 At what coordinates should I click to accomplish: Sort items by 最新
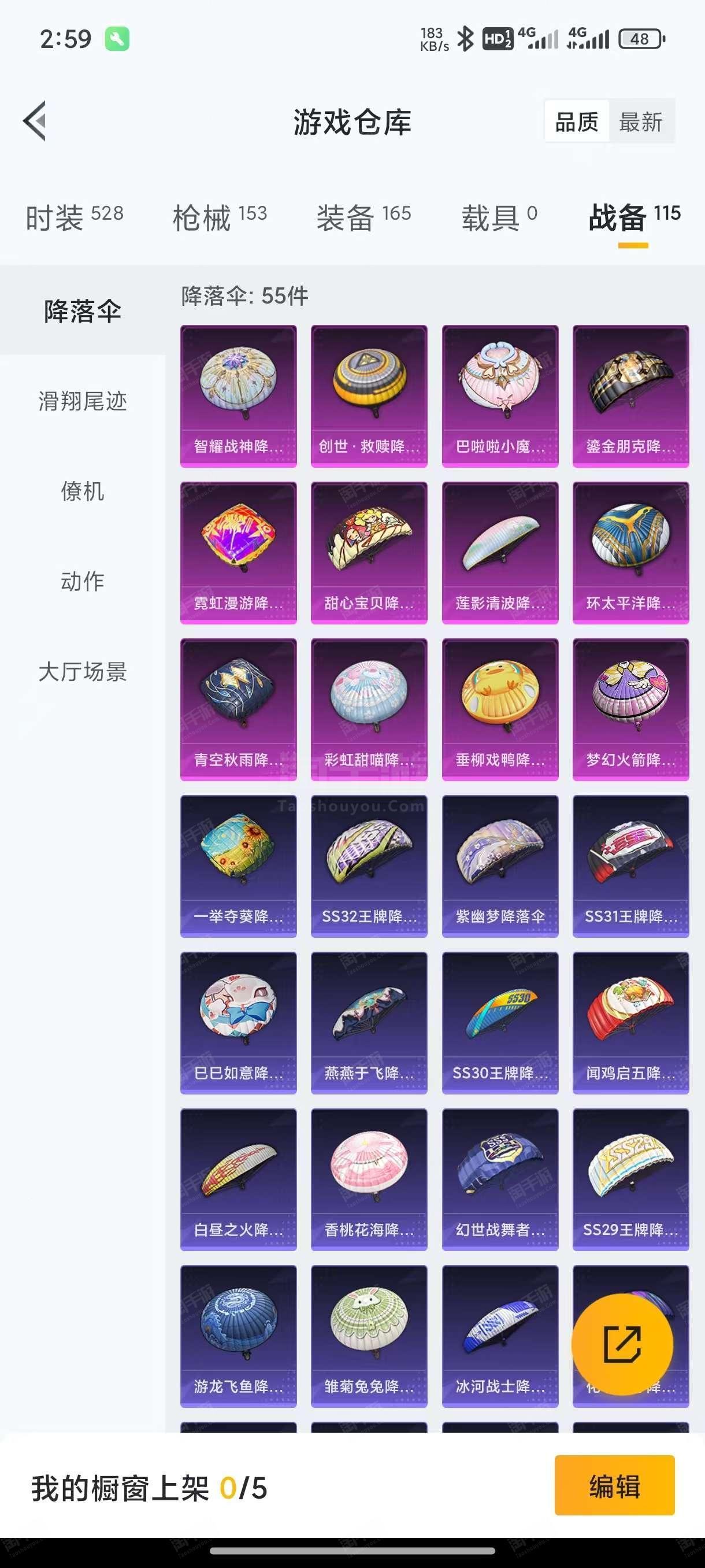click(640, 122)
